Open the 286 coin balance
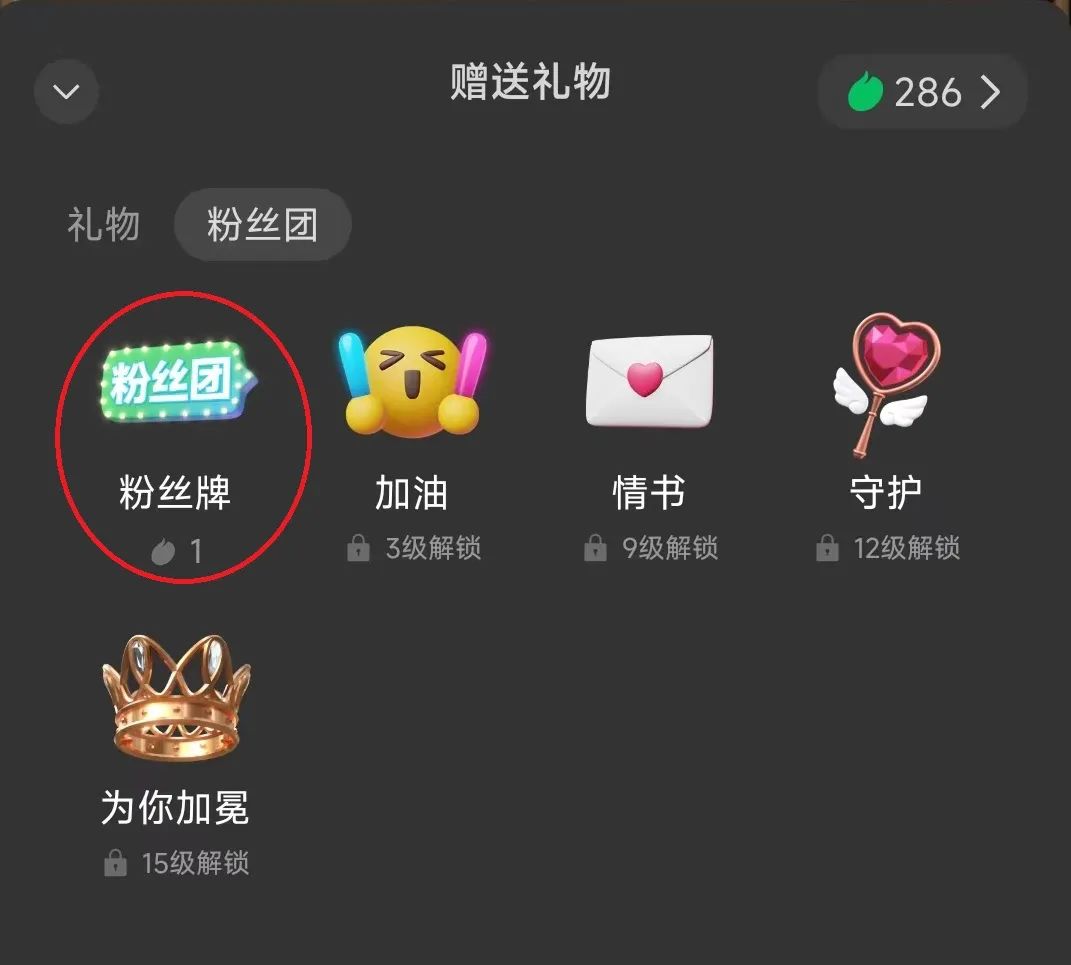Image resolution: width=1071 pixels, height=965 pixels. (x=922, y=92)
